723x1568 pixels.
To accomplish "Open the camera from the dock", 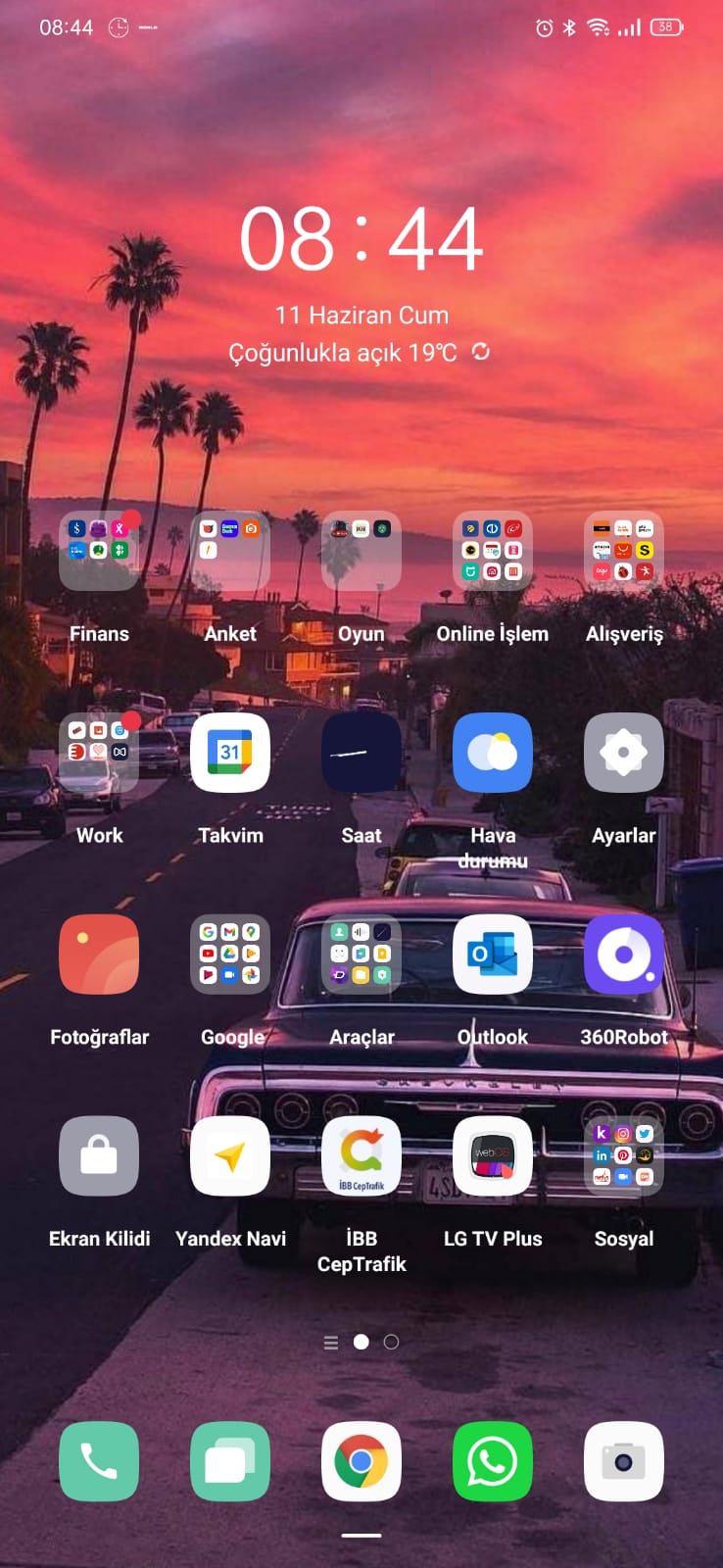I will (624, 1461).
